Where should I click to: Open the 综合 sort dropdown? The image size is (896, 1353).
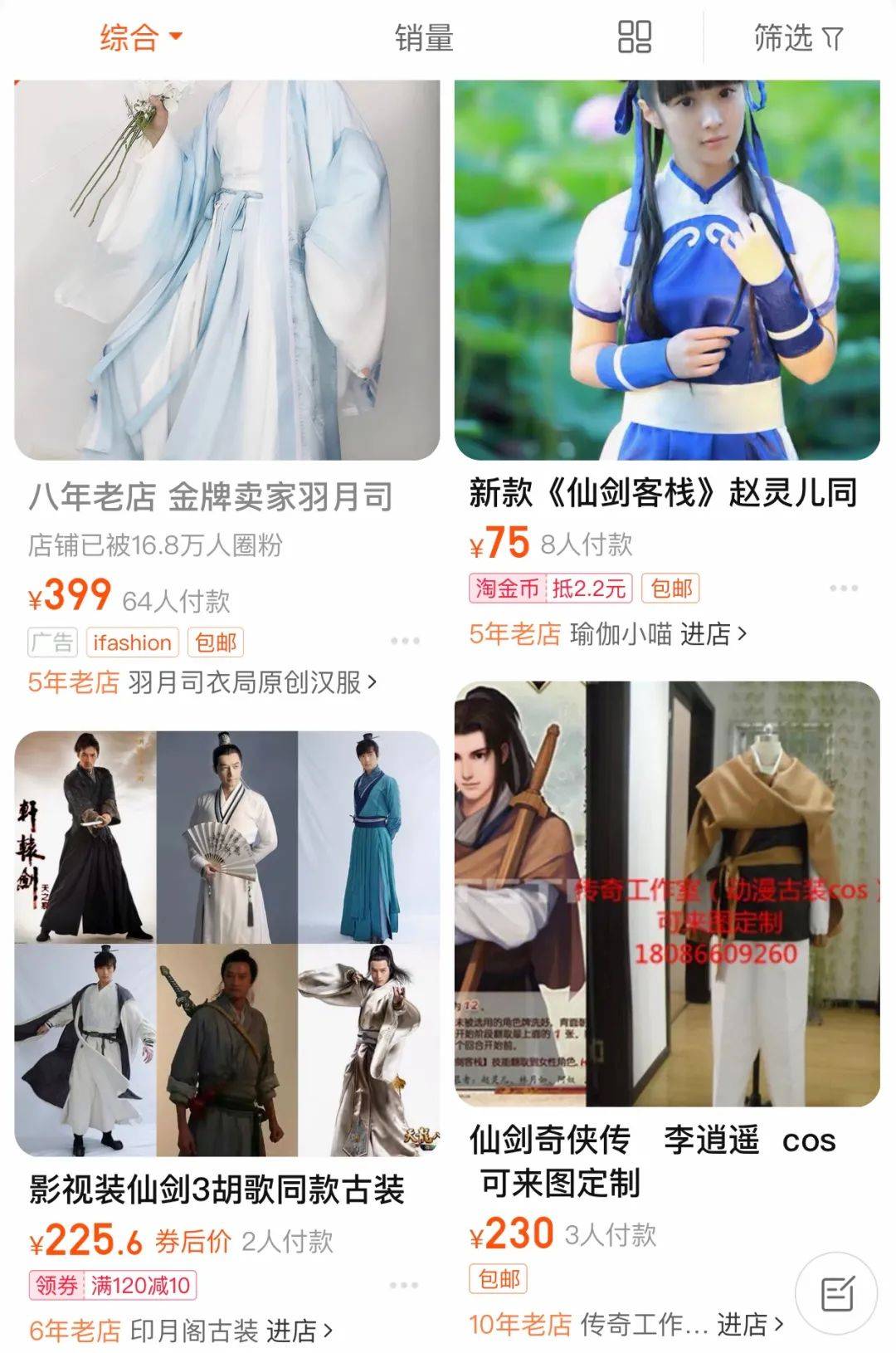[140, 37]
